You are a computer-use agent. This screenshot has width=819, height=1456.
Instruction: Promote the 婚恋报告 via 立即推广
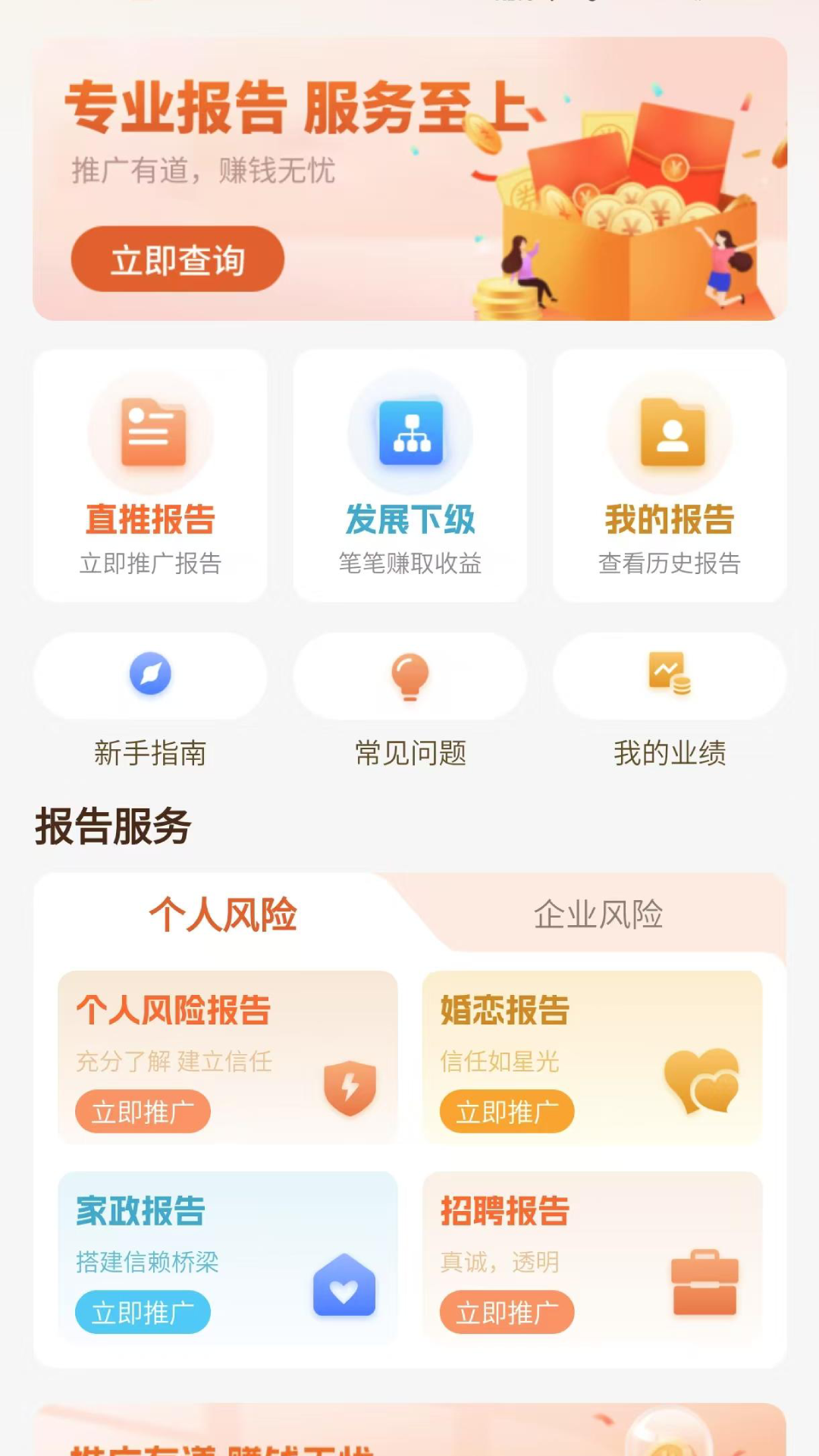507,1112
